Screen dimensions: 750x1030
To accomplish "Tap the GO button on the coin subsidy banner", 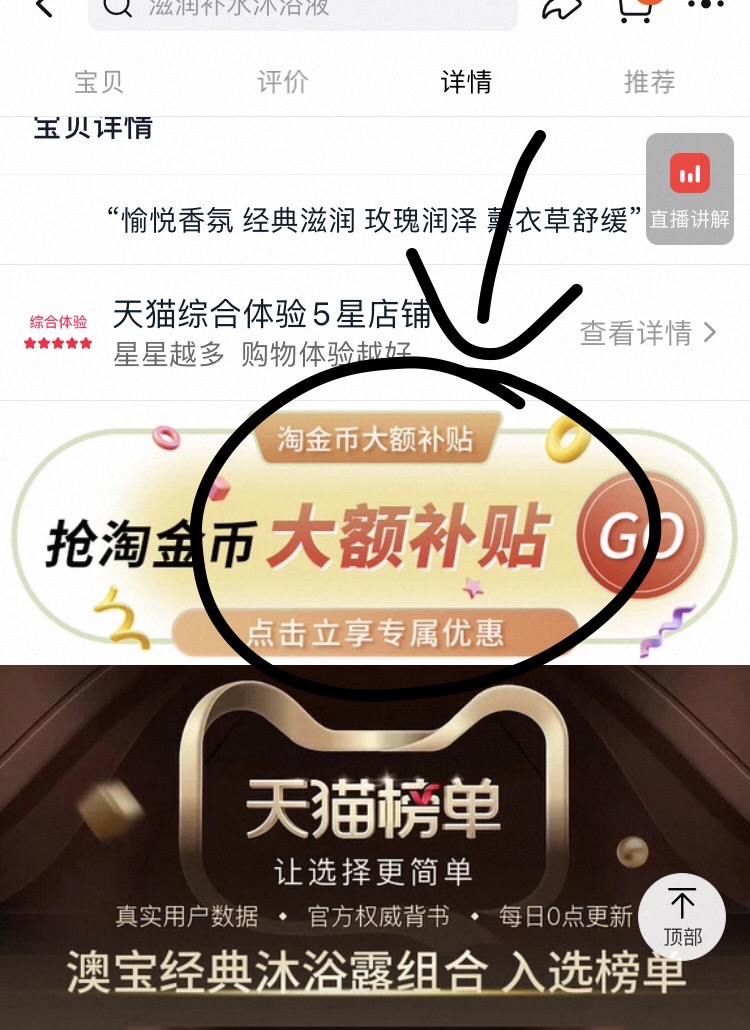I will (x=645, y=535).
